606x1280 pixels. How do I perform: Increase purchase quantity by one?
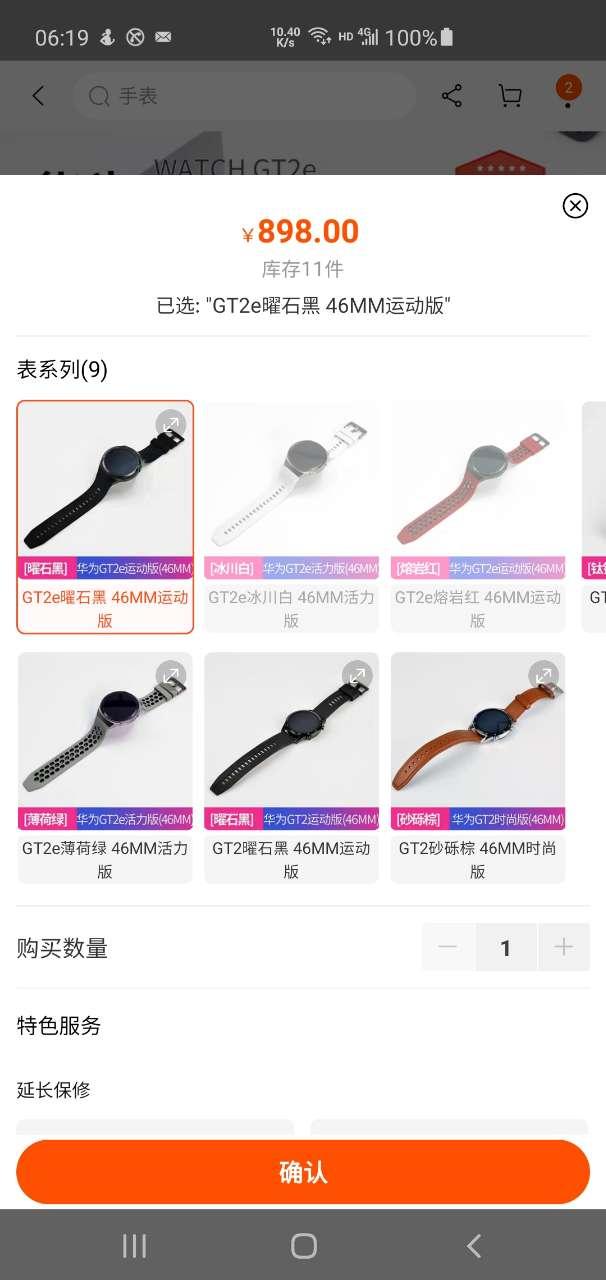click(564, 947)
